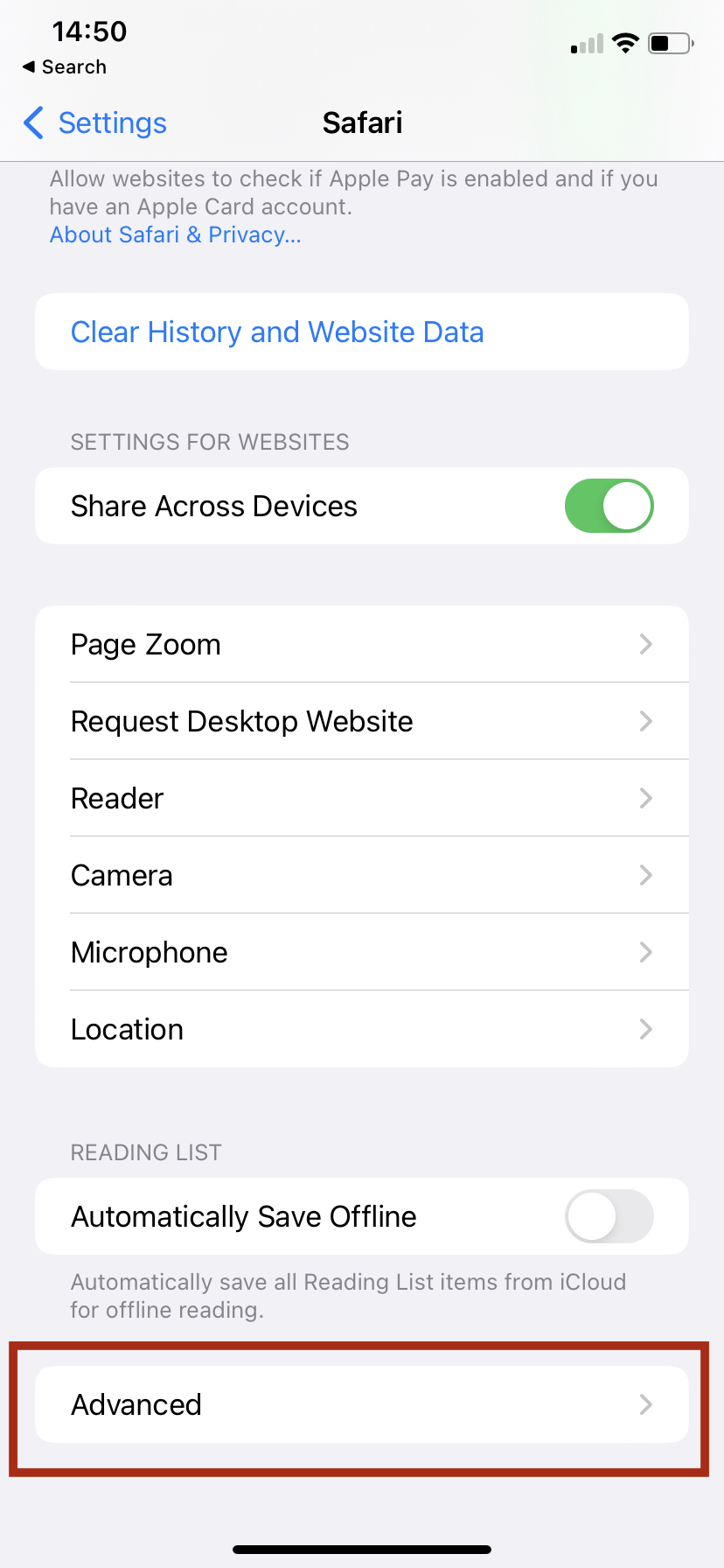This screenshot has width=724, height=1568.
Task: Open Reader settings
Action: 361,799
